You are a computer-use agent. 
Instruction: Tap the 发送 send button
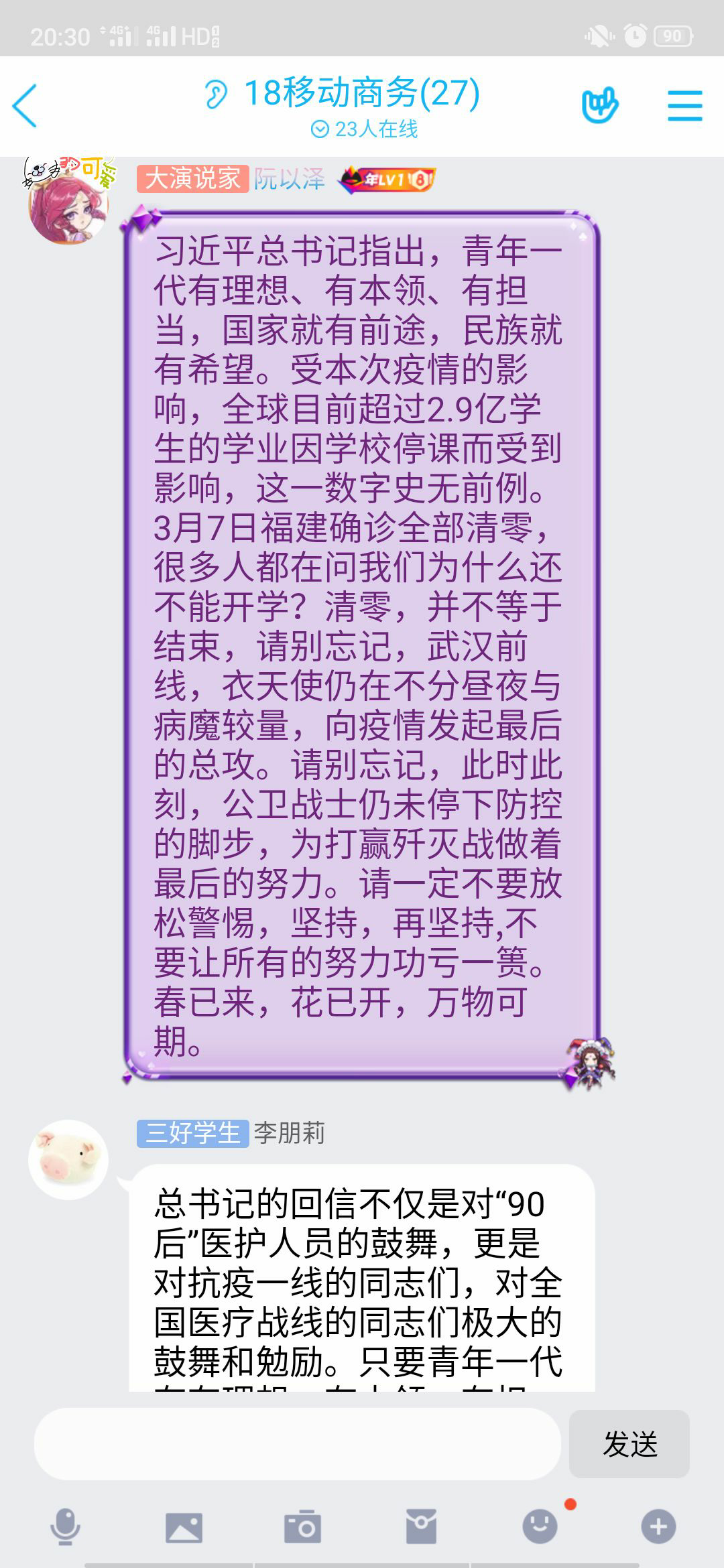(x=629, y=1444)
